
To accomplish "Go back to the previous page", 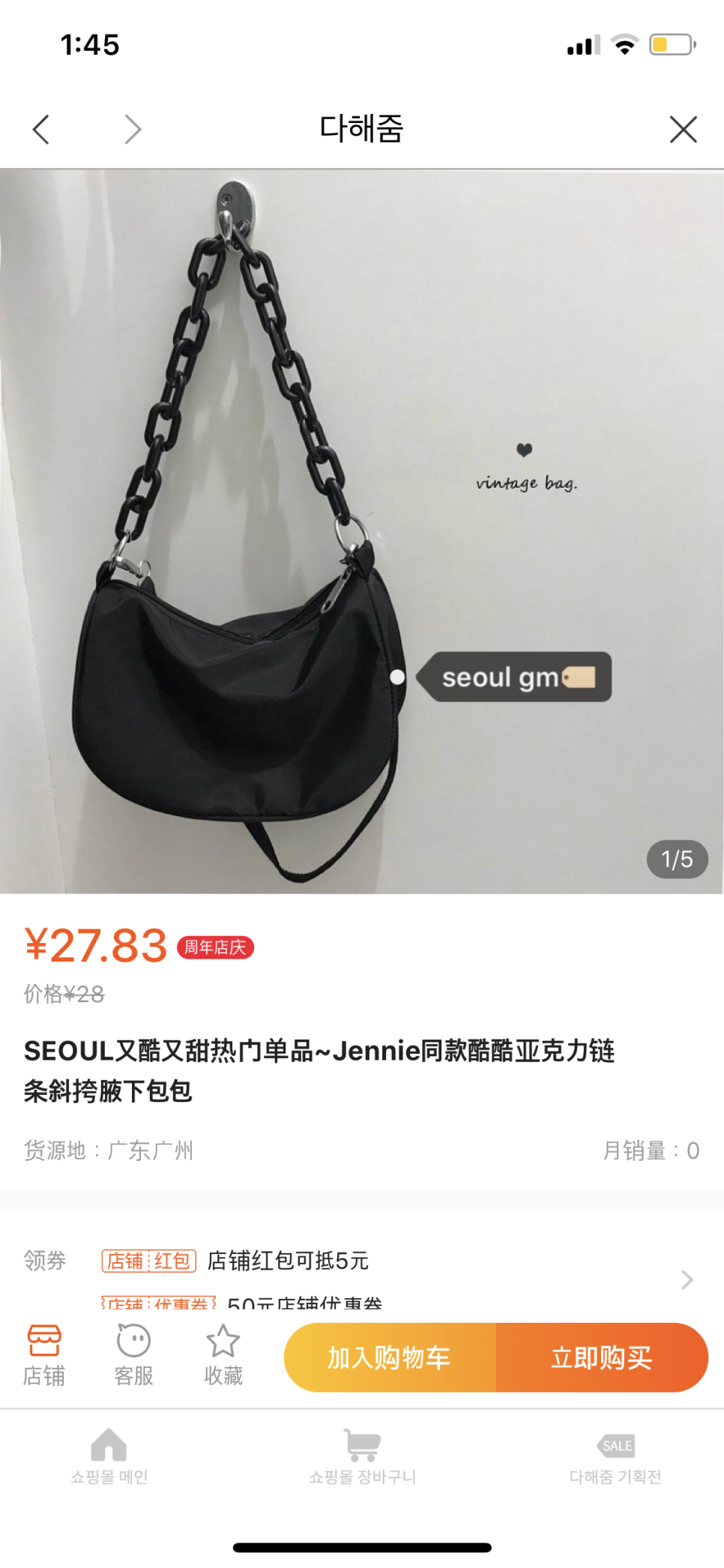I will click(x=42, y=129).
